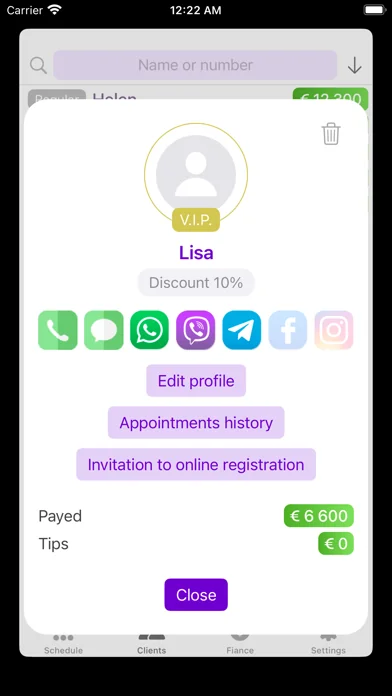This screenshot has height=696, width=392.
Task: Send Invitation to online registration
Action: click(196, 464)
